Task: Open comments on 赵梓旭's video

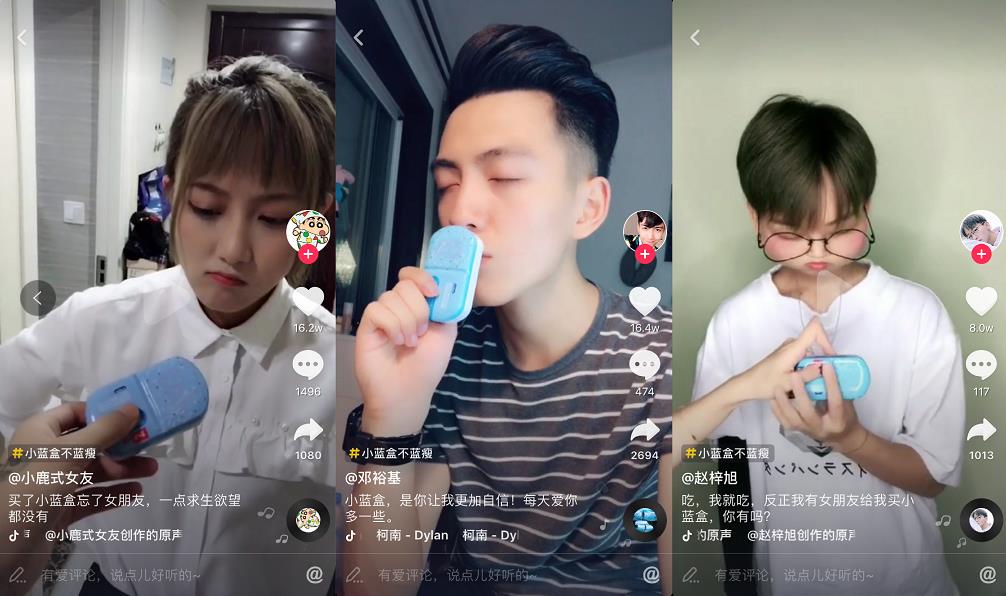Action: 981,365
